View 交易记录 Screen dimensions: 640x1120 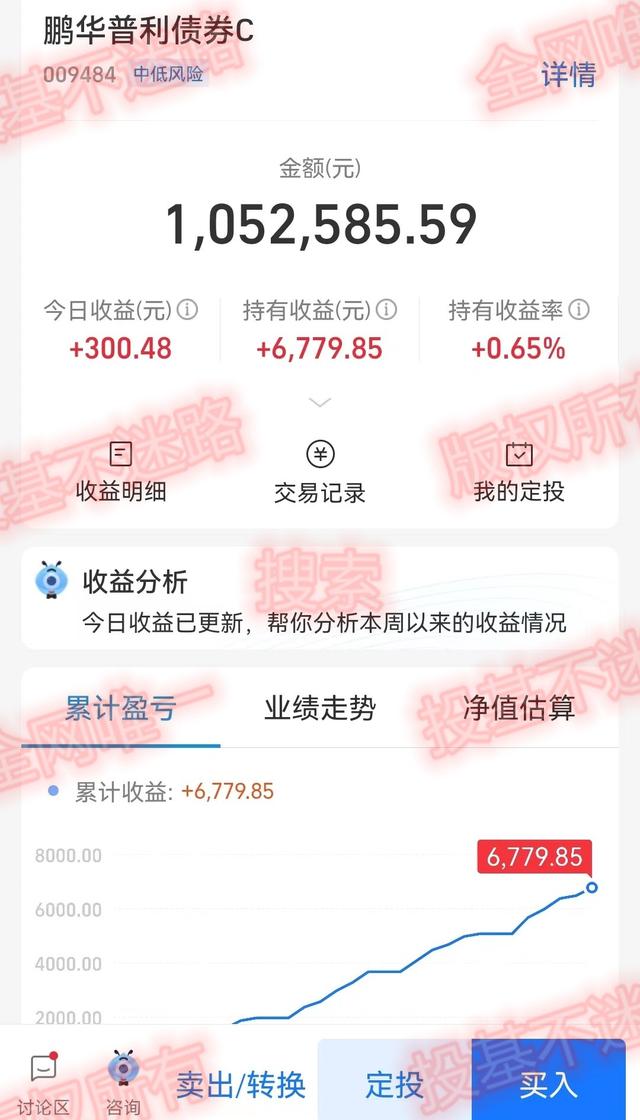pyautogui.click(x=320, y=472)
